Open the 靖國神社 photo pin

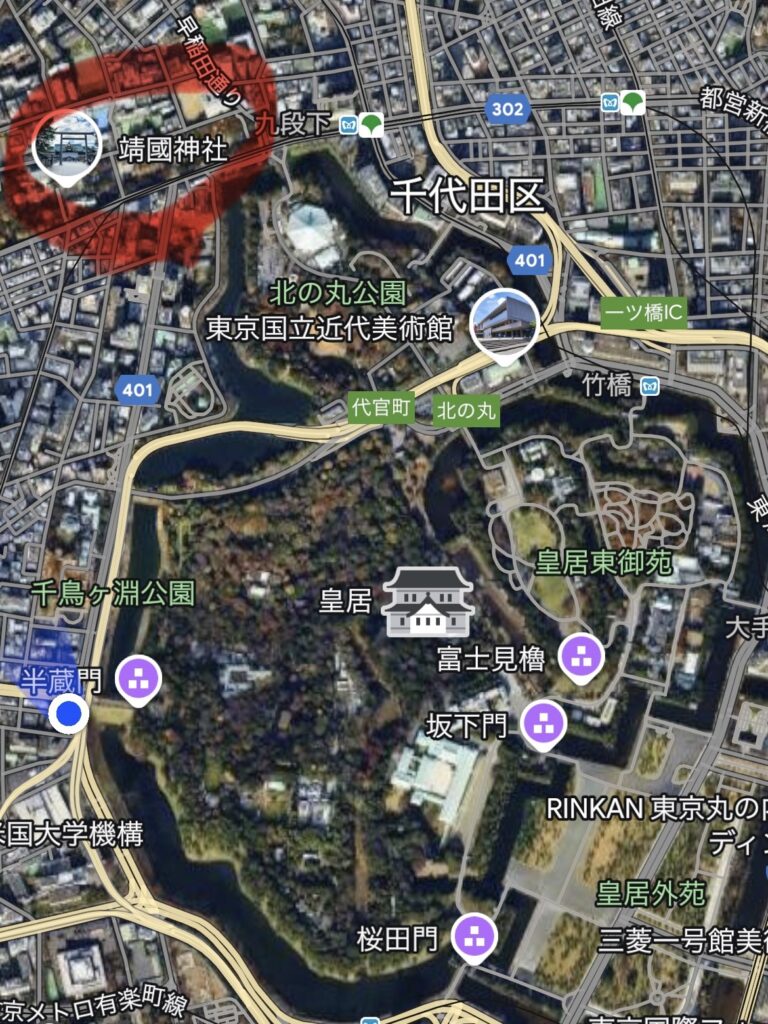click(x=66, y=146)
